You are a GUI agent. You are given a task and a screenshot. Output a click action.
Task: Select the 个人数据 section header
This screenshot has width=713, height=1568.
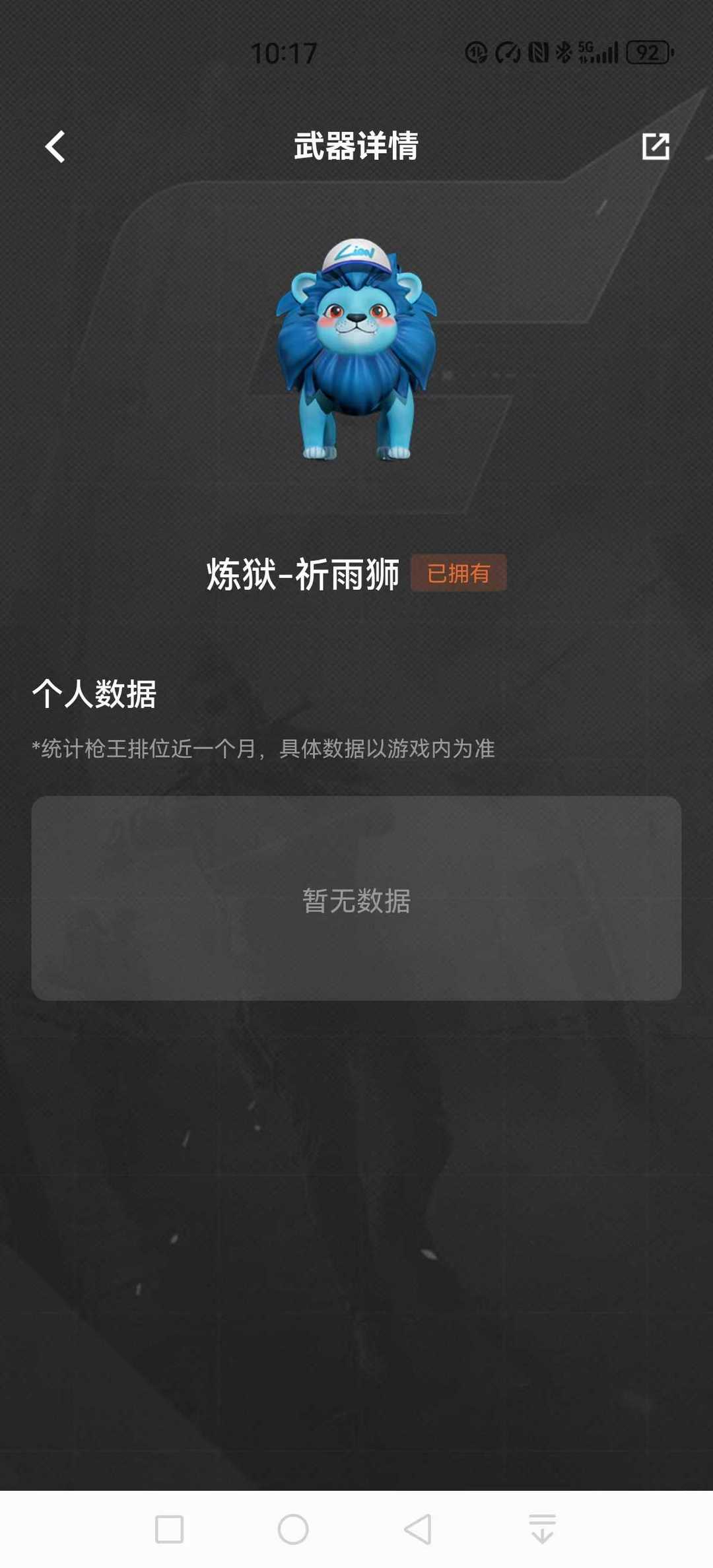pos(98,693)
